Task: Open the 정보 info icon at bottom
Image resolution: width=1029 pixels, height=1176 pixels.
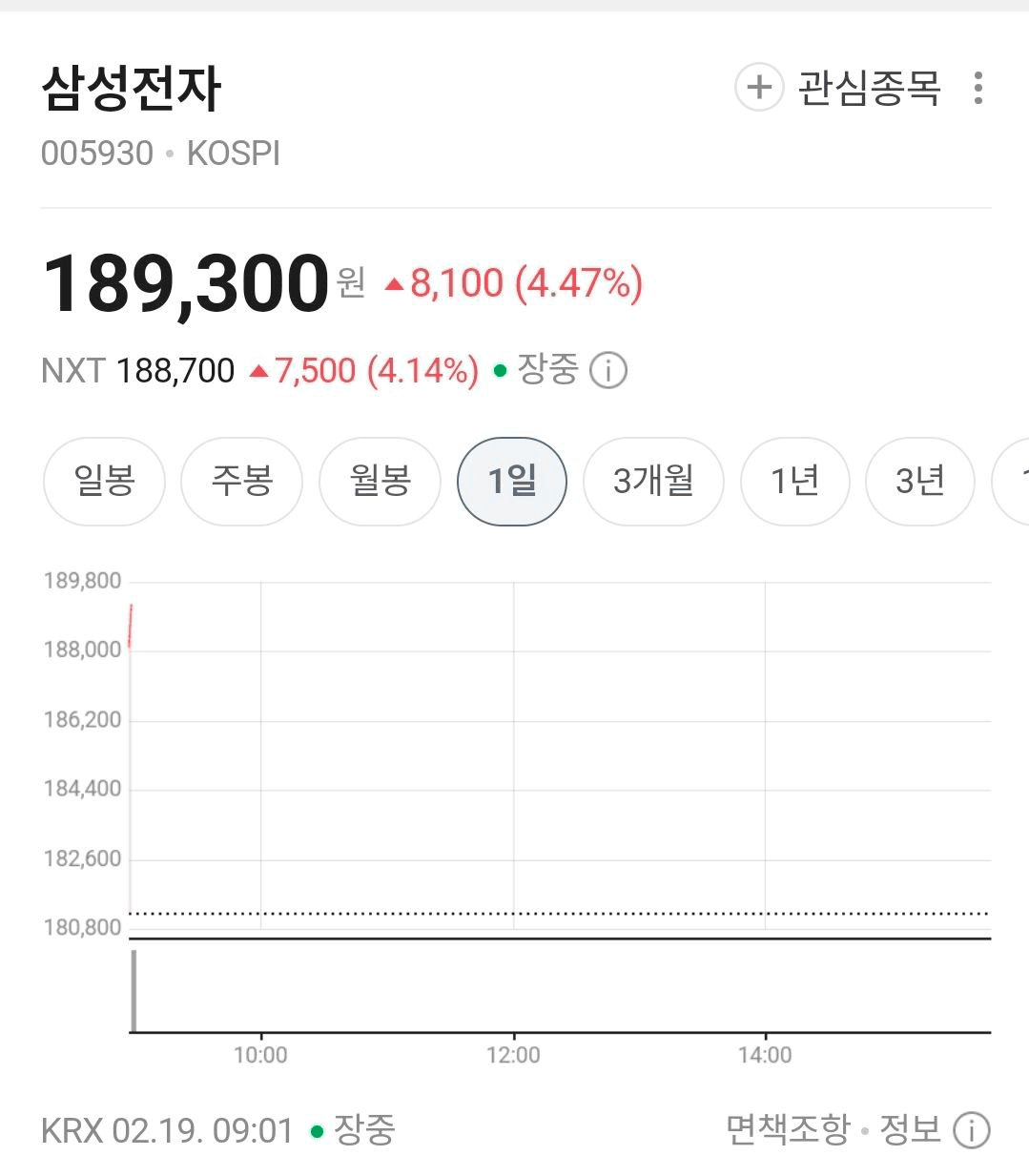Action: point(972,1131)
